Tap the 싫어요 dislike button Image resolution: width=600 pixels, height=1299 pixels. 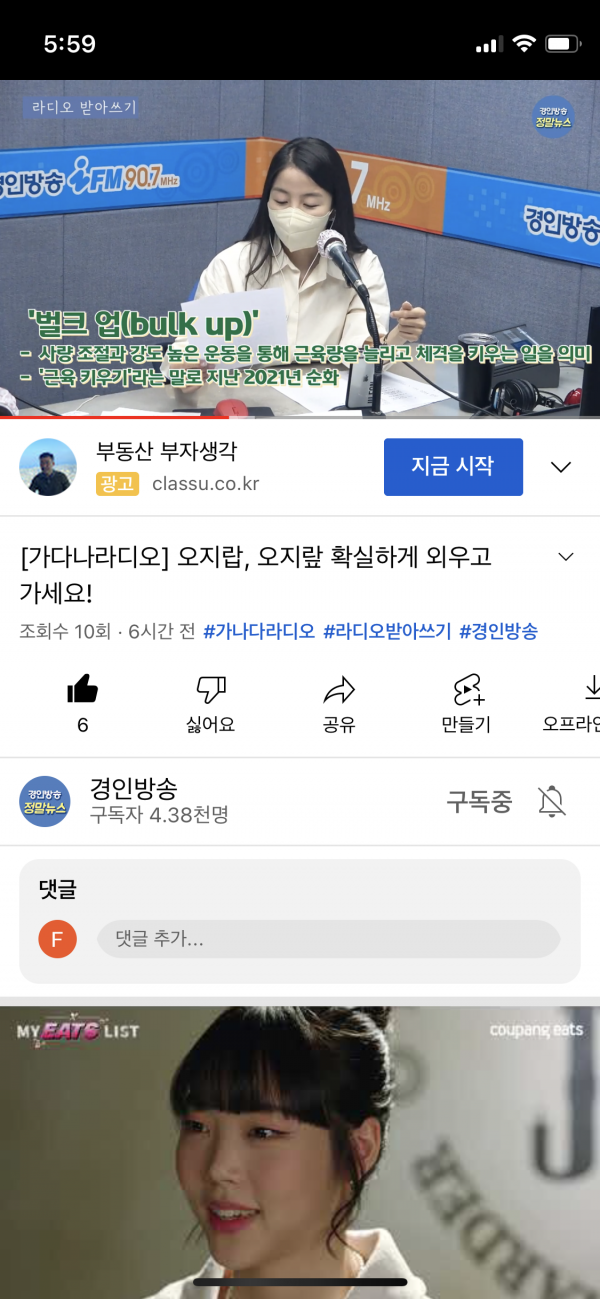pos(212,703)
